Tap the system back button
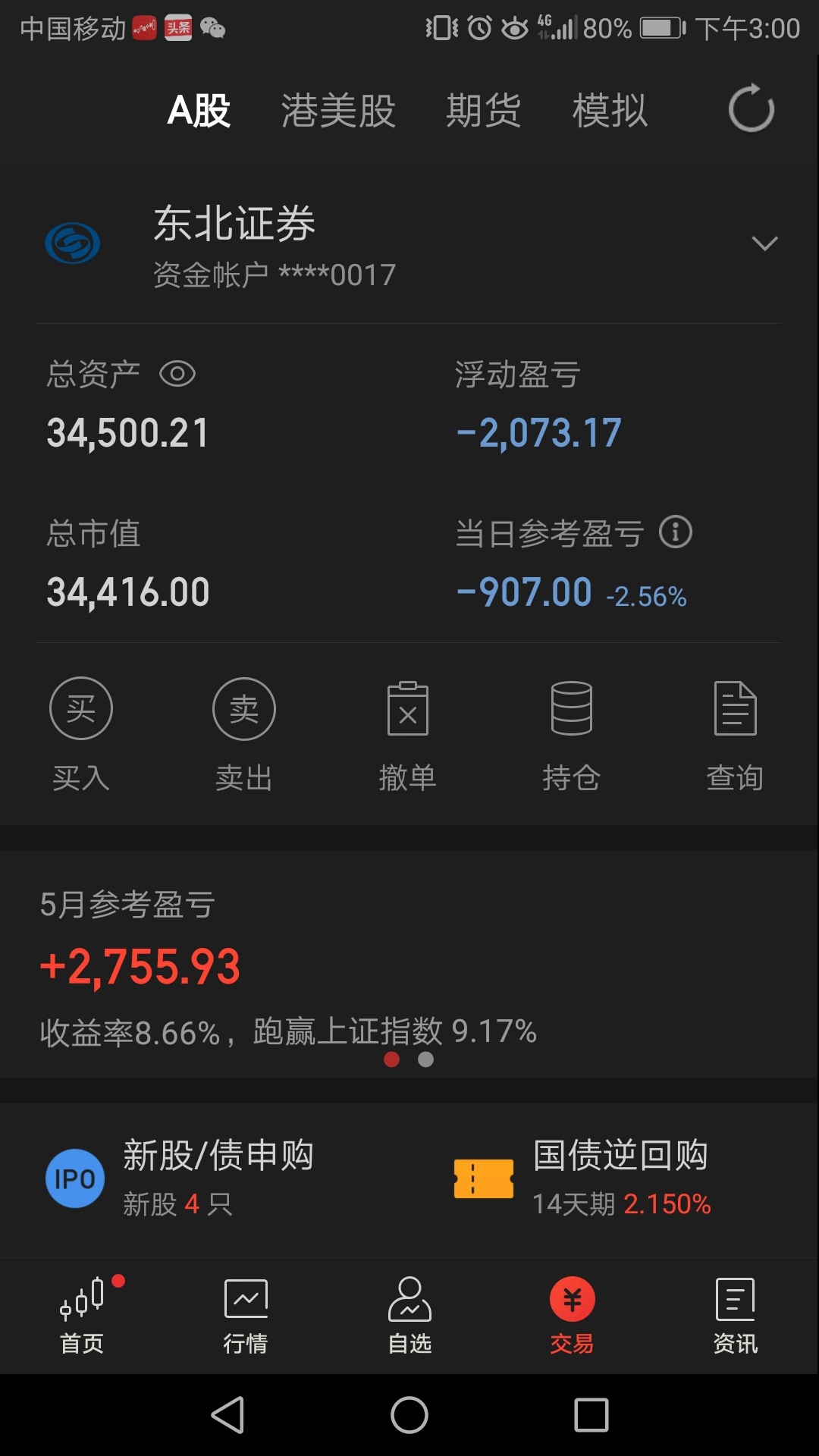The image size is (819, 1456). tap(227, 1415)
